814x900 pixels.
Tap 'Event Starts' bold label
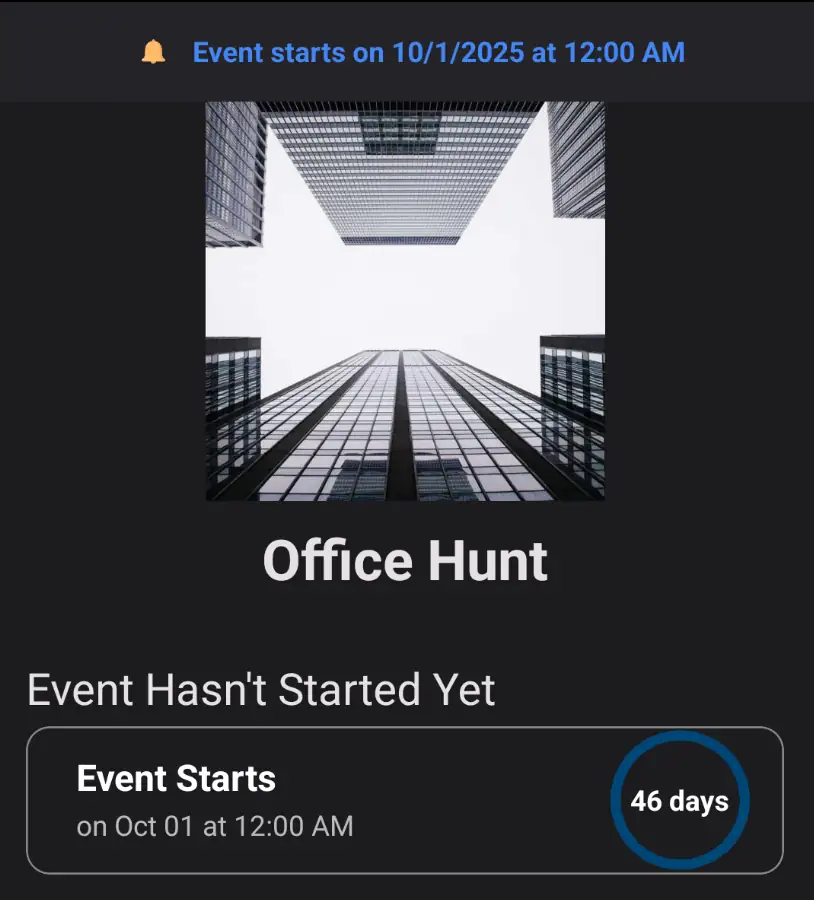[x=175, y=778]
